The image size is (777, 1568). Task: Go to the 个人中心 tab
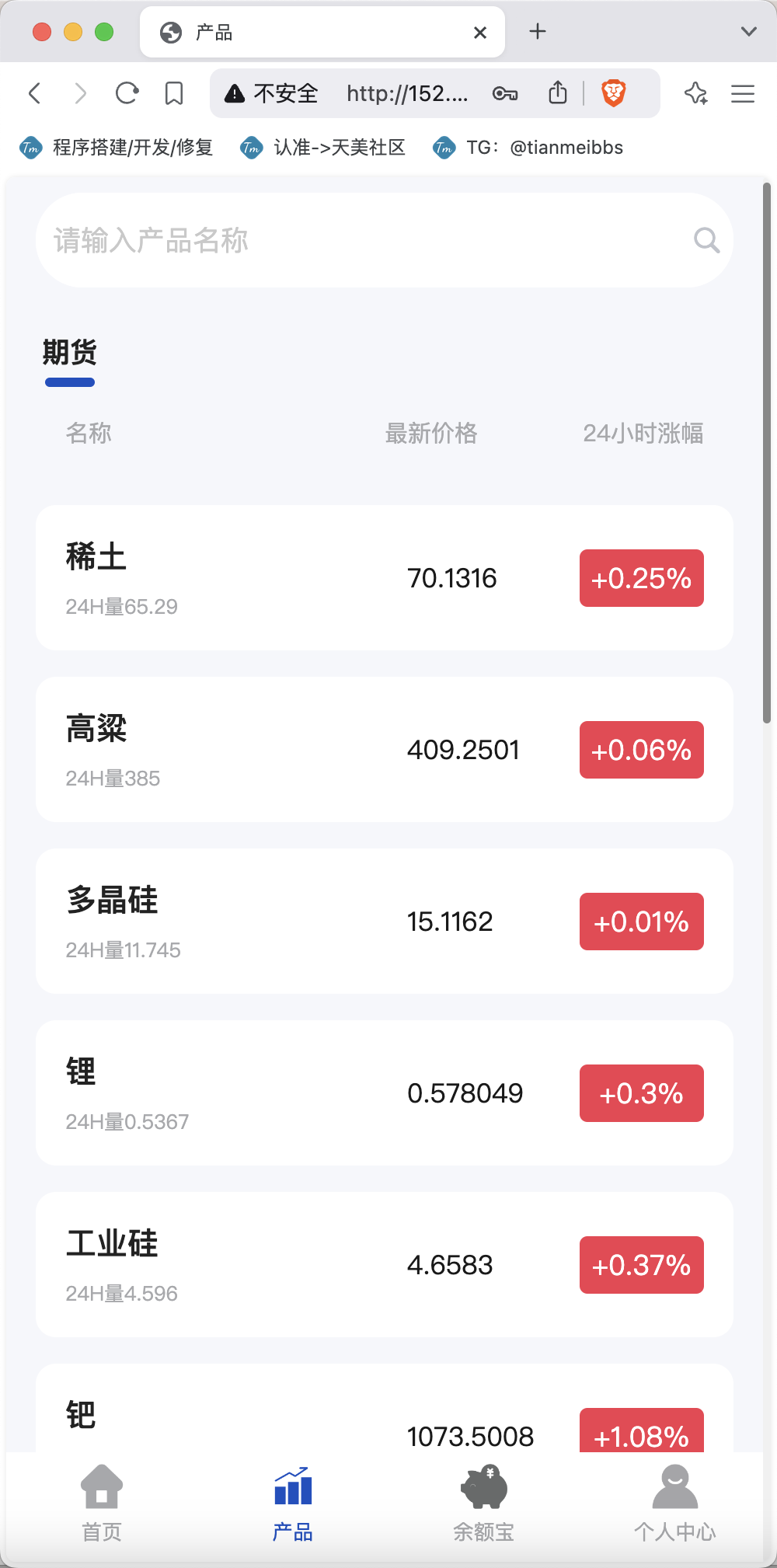point(674,1504)
